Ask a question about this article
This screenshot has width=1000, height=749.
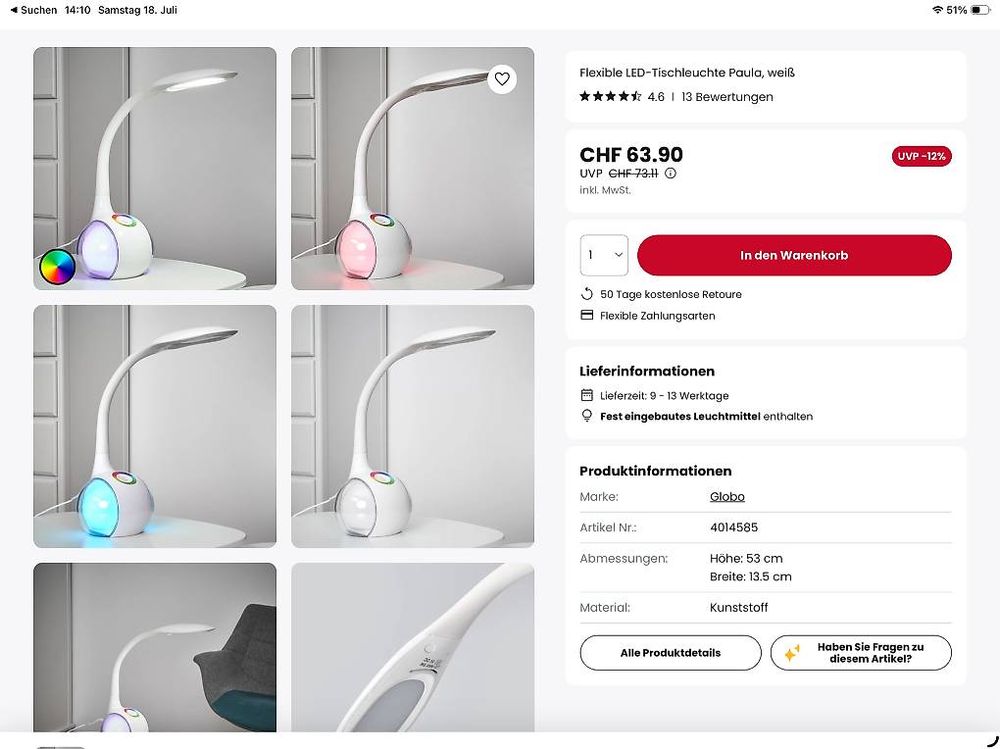coord(861,653)
